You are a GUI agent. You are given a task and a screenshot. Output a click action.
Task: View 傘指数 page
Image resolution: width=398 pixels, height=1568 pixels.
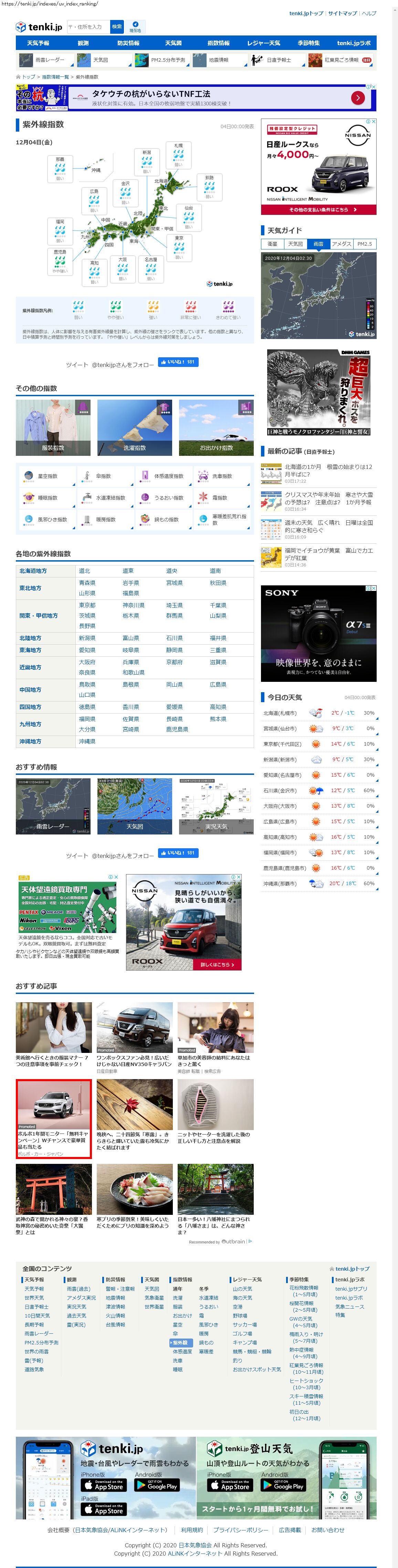[103, 476]
